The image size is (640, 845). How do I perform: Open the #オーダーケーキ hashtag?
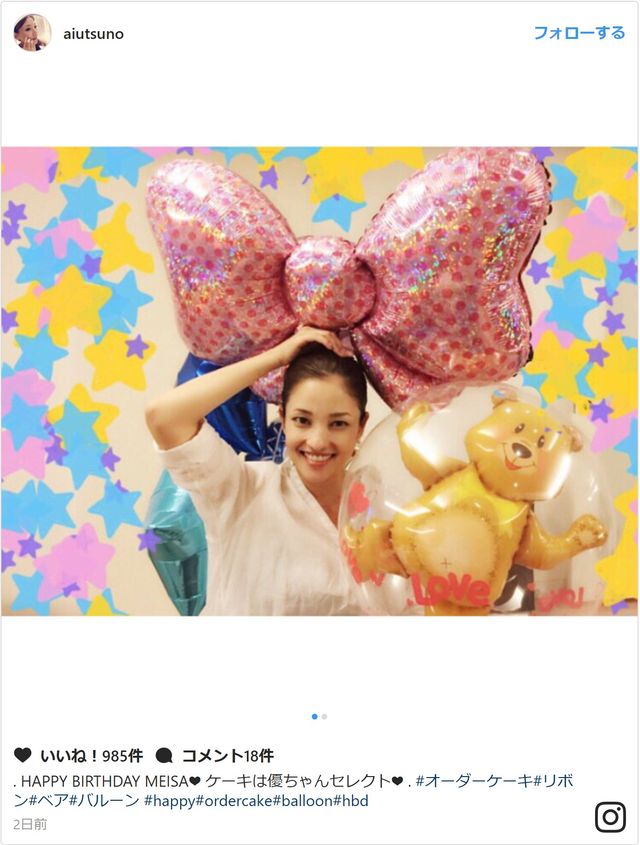pyautogui.click(x=474, y=780)
